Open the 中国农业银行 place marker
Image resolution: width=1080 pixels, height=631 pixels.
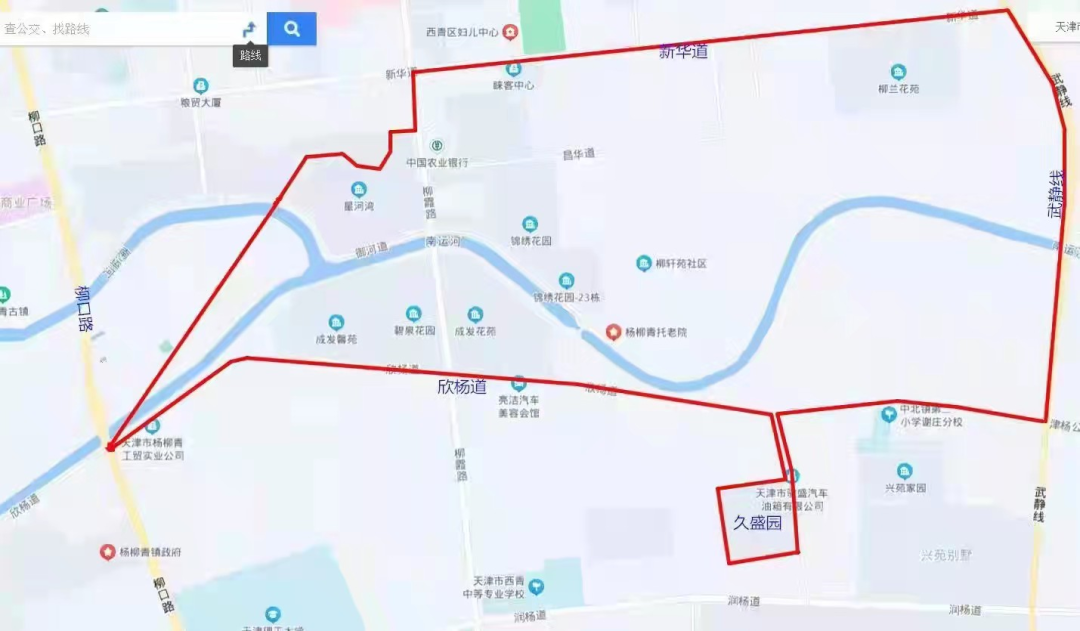coord(436,146)
